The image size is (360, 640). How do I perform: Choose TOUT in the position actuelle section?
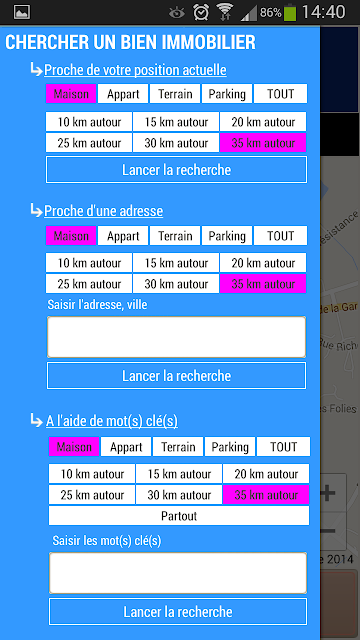coord(280,94)
